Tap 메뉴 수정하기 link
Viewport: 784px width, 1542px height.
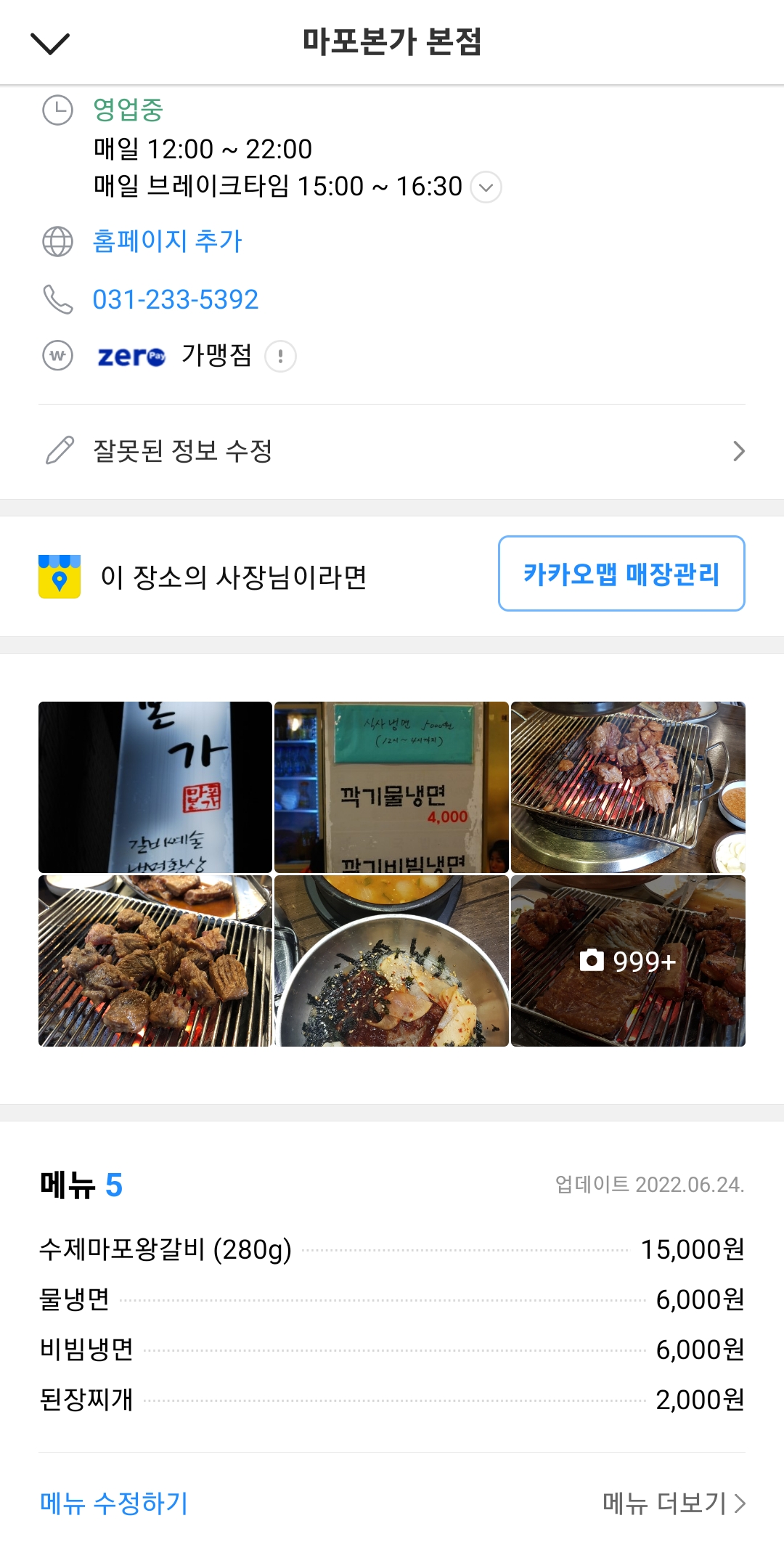pos(114,1503)
